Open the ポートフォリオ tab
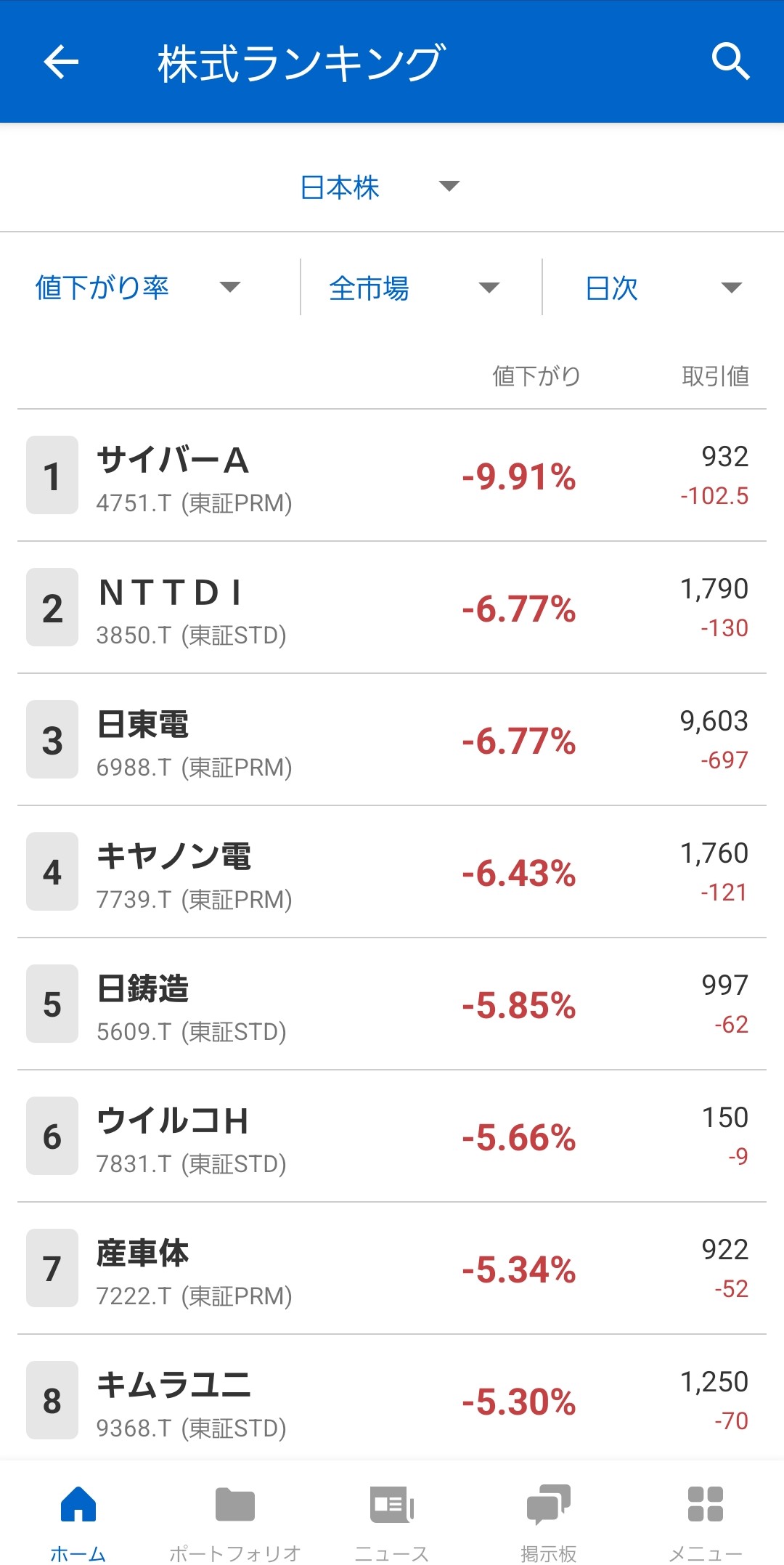 (235, 1518)
